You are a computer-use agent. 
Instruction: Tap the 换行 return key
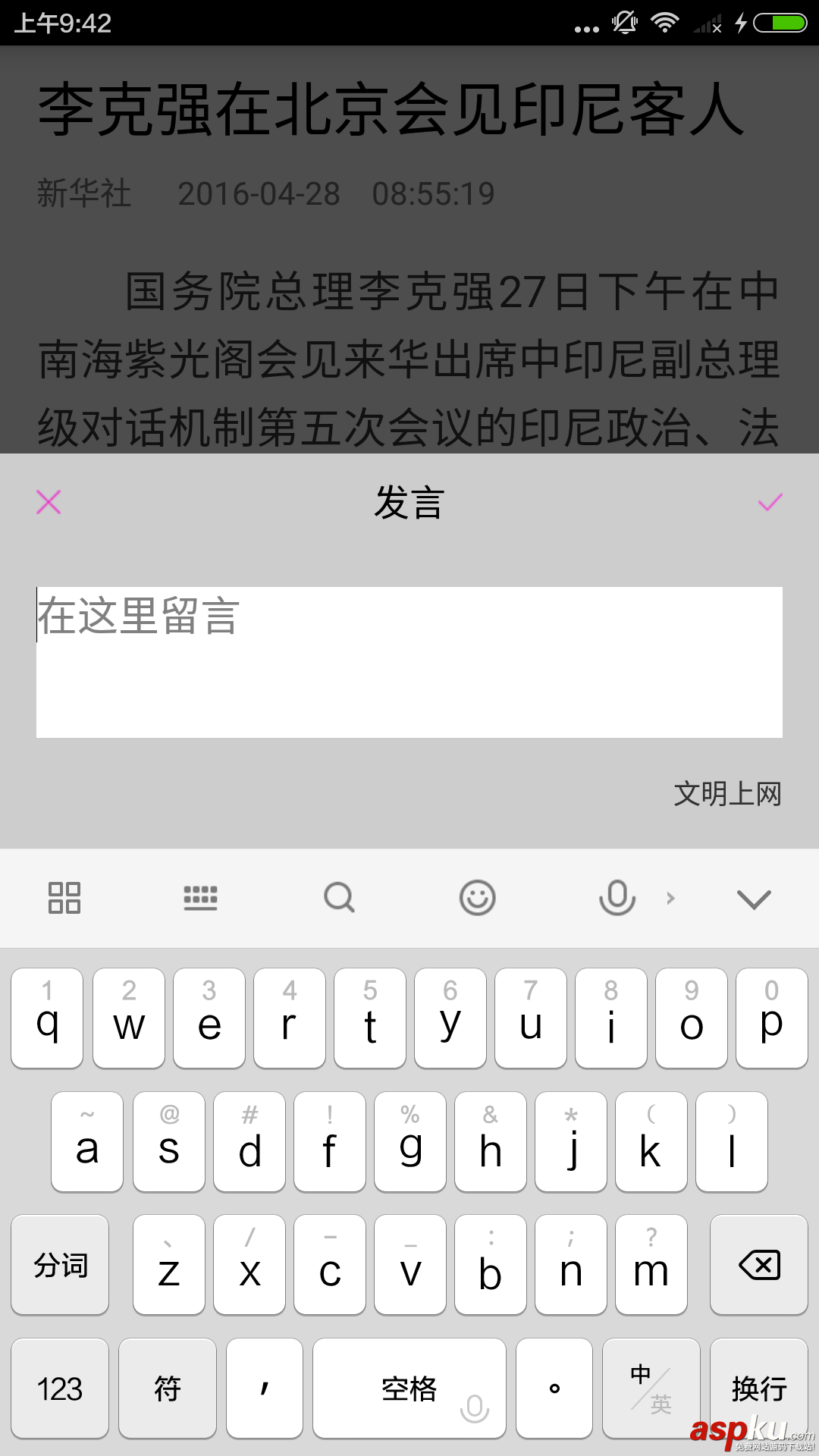pos(759,1389)
